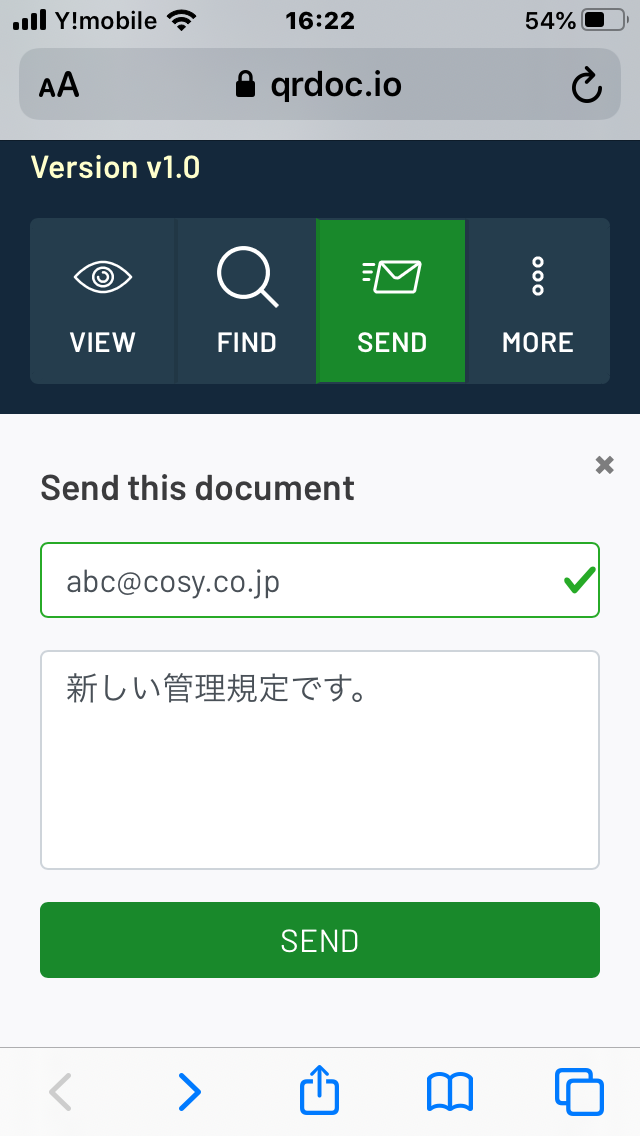Viewport: 640px width, 1136px height.
Task: Reload the page in Safari
Action: [x=586, y=85]
